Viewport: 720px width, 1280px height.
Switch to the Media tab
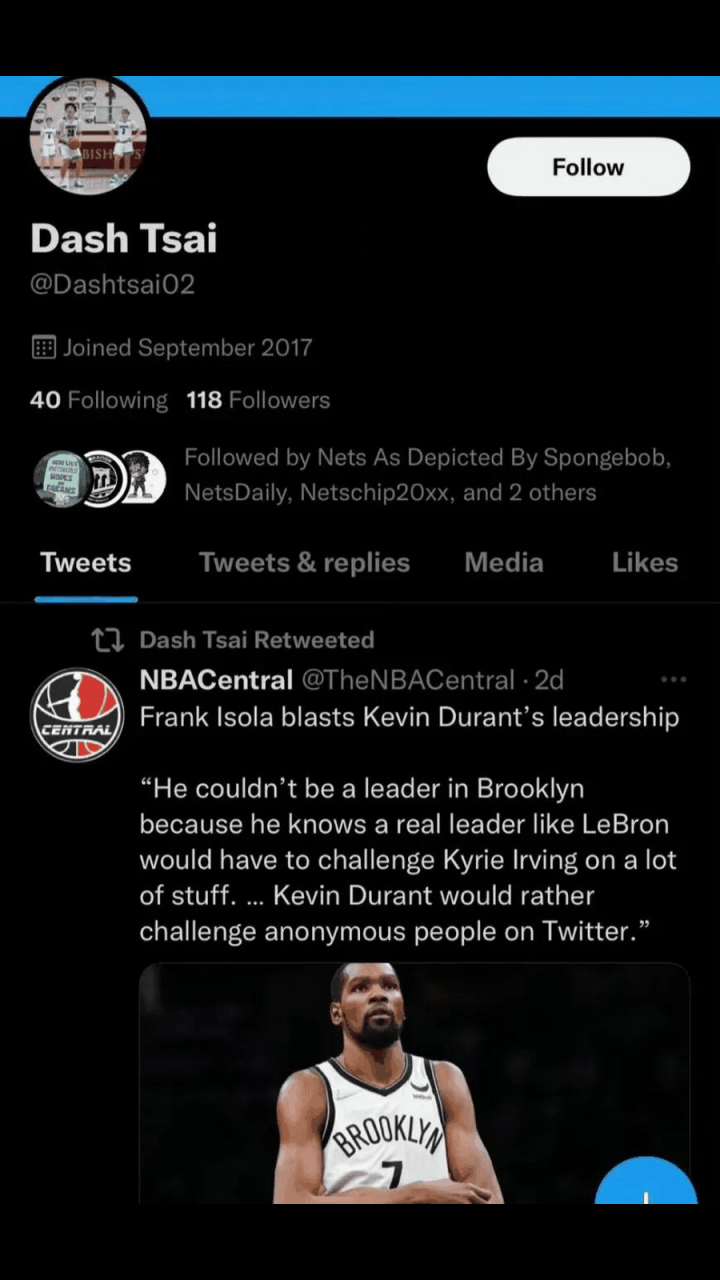click(504, 563)
